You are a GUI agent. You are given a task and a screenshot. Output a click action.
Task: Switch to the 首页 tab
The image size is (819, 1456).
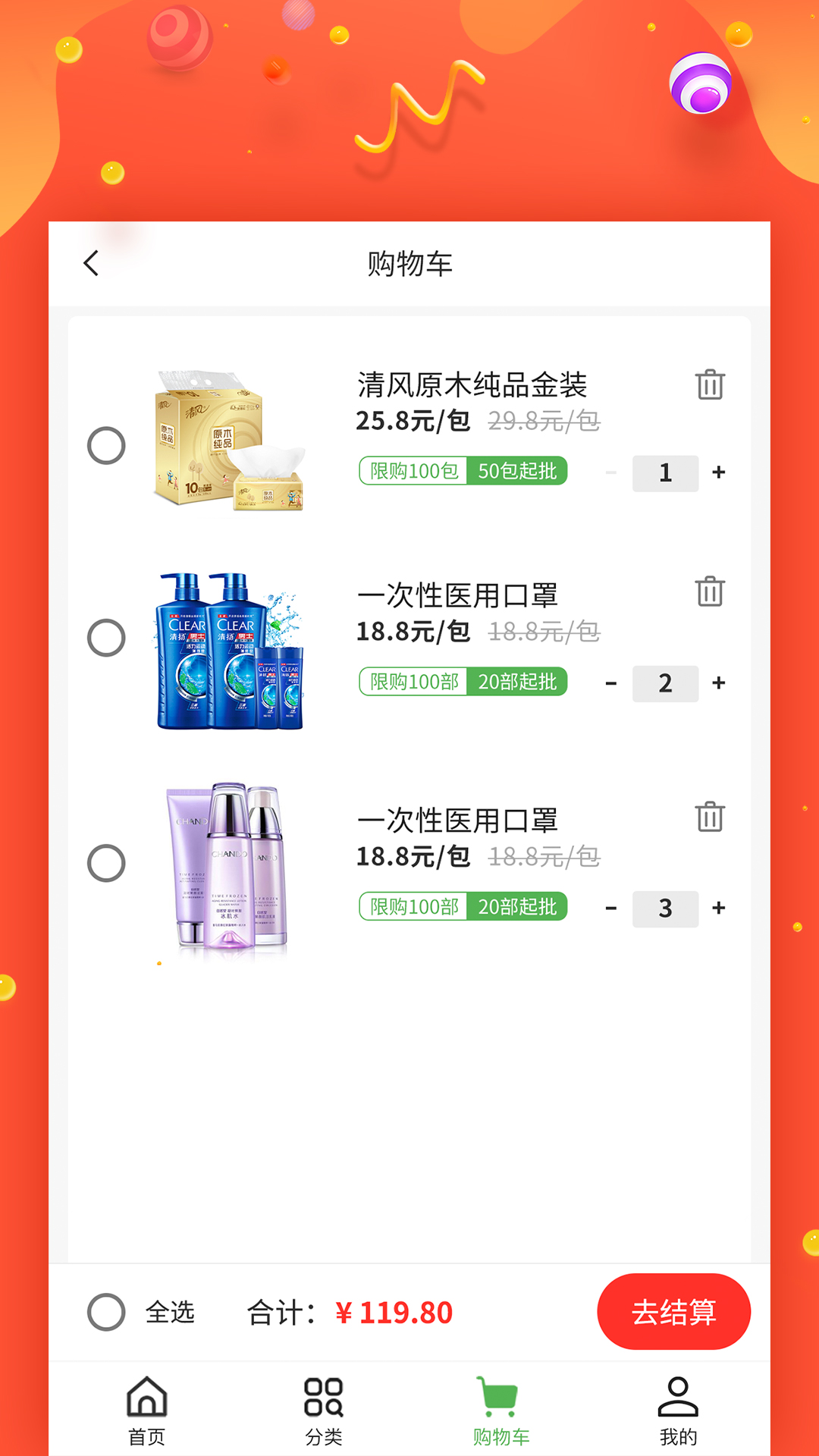146,1410
